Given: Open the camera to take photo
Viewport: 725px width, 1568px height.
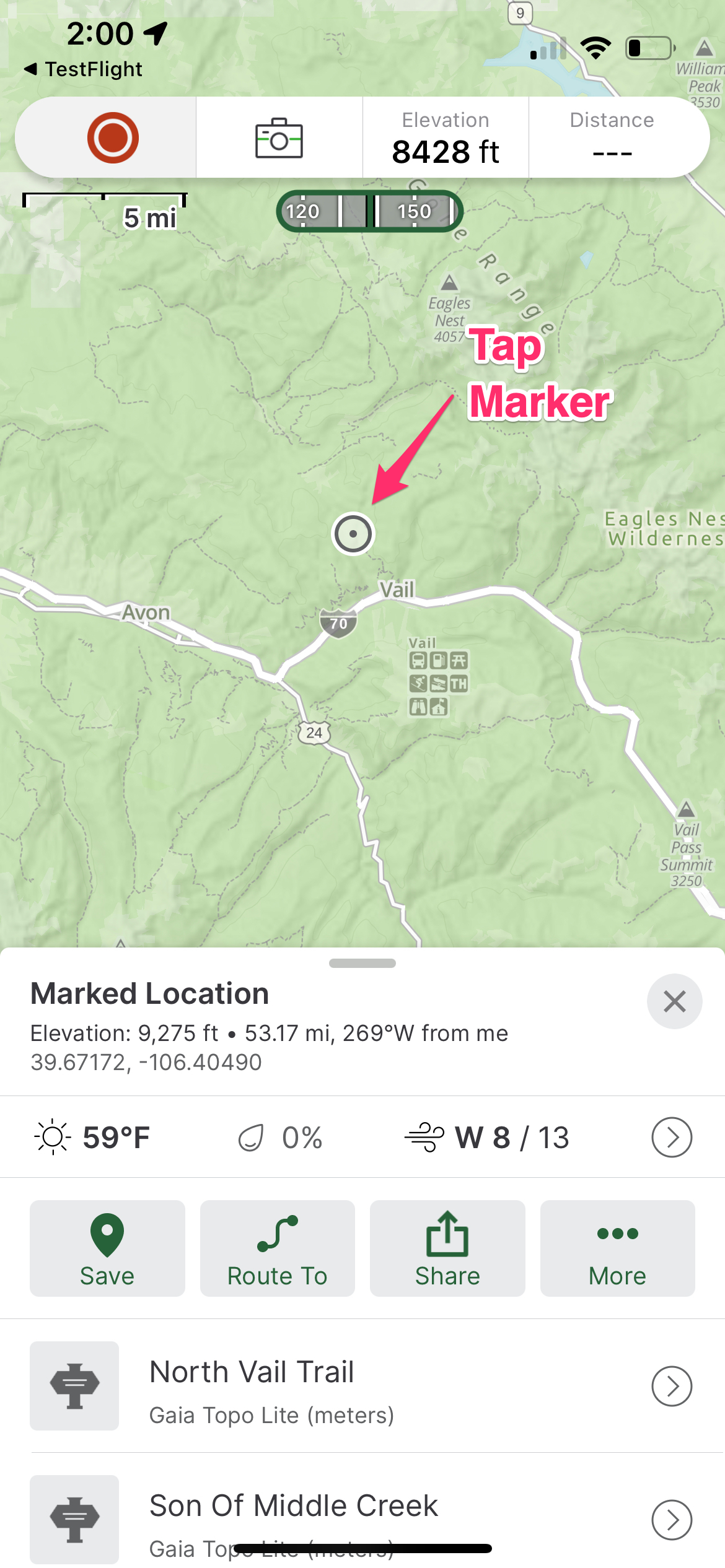Looking at the screenshot, I should tap(279, 137).
